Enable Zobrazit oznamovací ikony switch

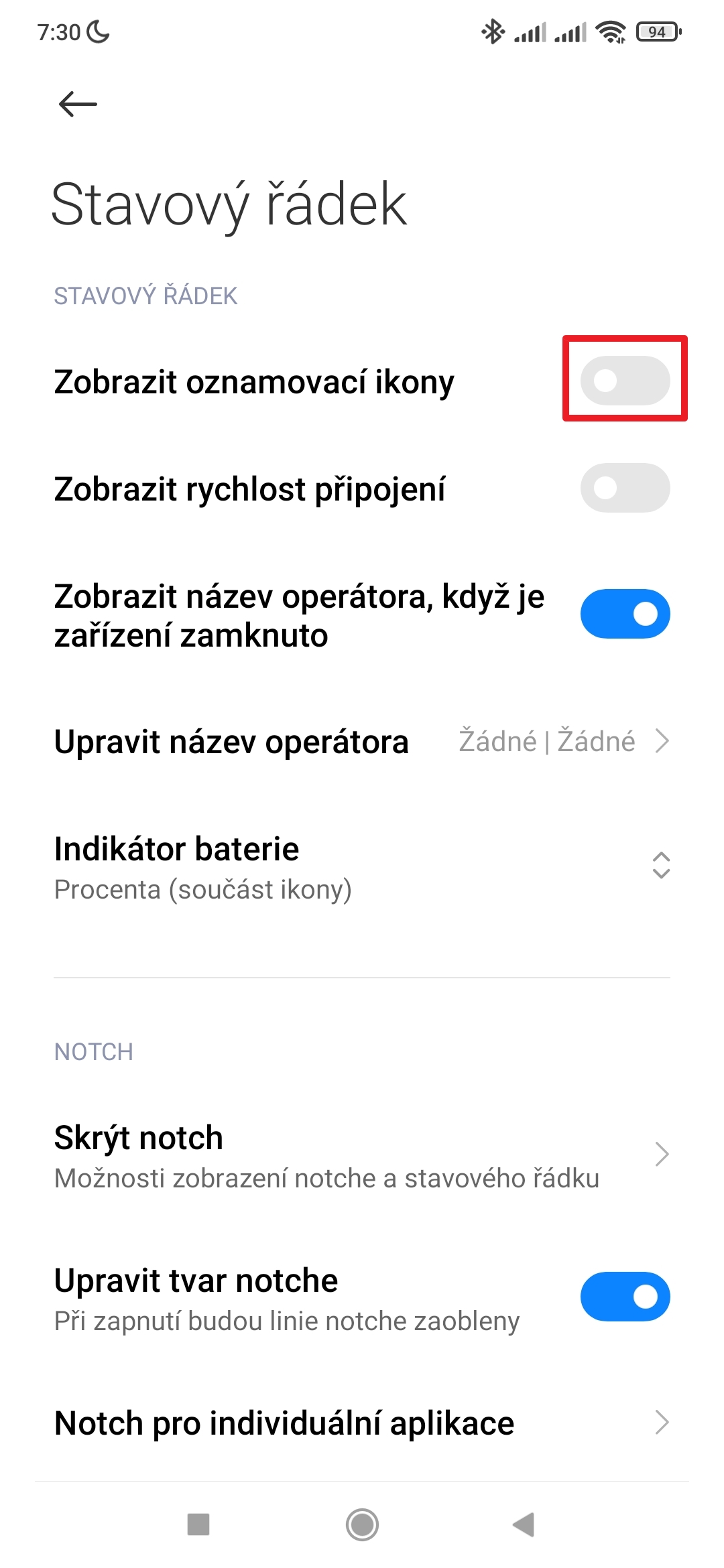625,380
